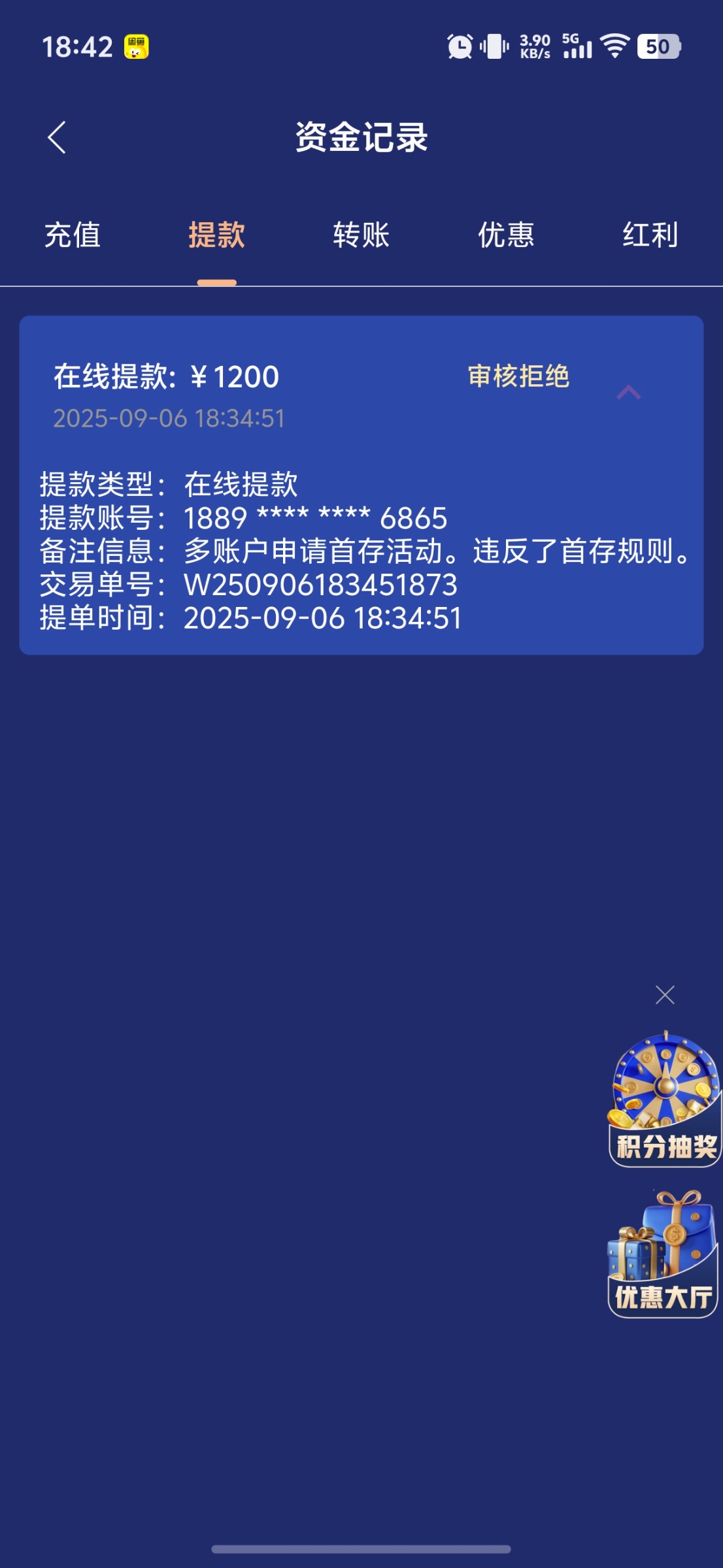Viewport: 723px width, 1568px height.
Task: Switch to the 充值 tab
Action: tap(73, 235)
